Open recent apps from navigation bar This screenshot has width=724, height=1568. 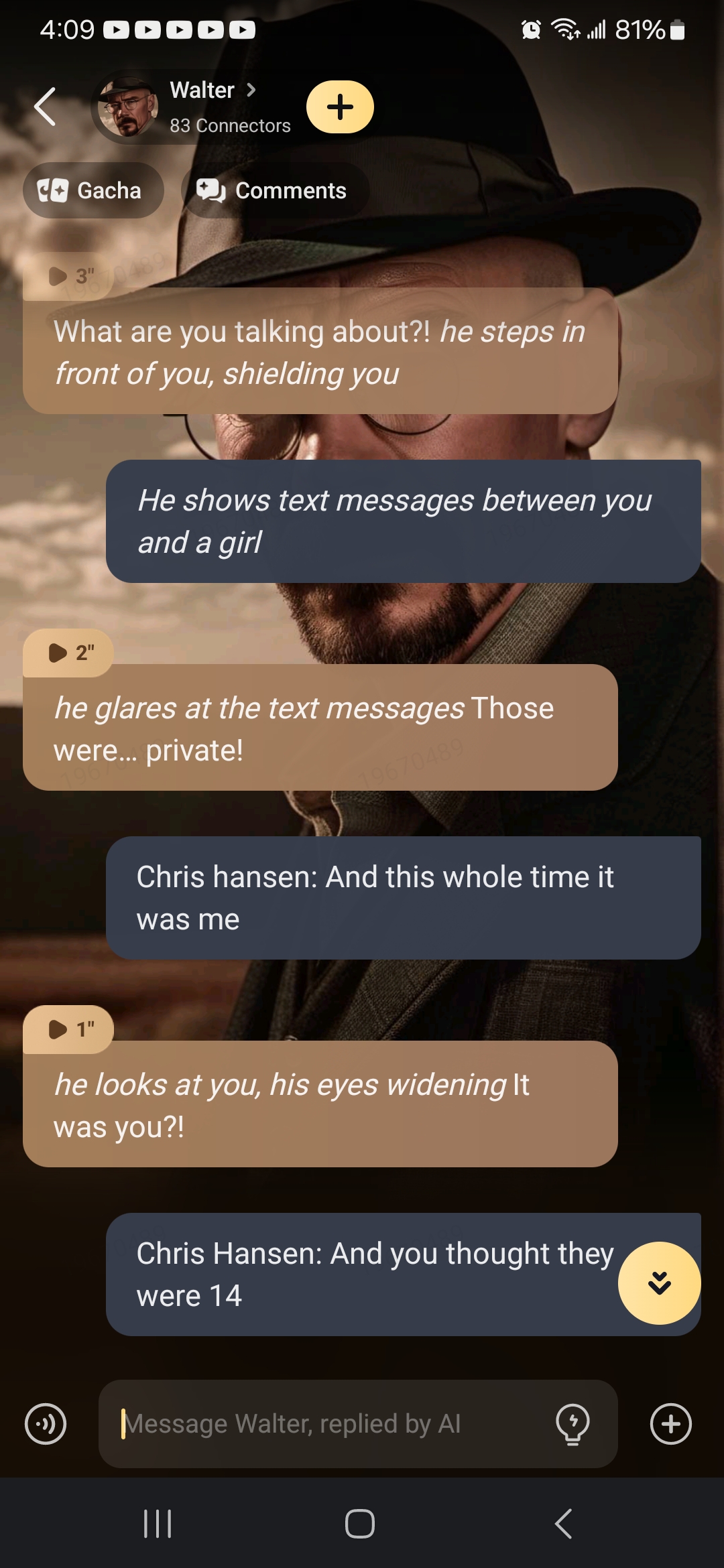pyautogui.click(x=158, y=1524)
